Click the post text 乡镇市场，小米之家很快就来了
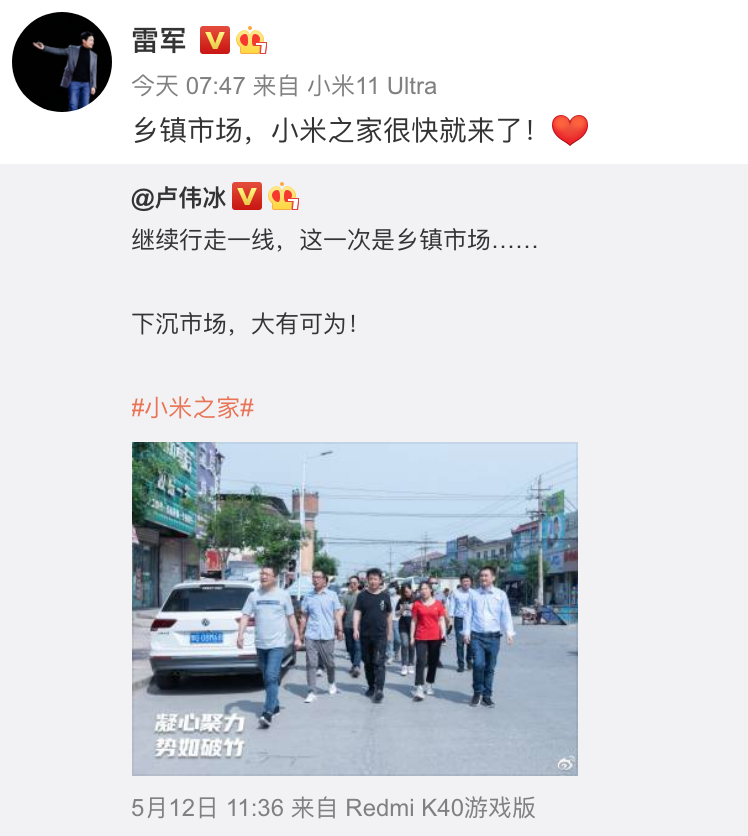748x836 pixels. [x=330, y=131]
